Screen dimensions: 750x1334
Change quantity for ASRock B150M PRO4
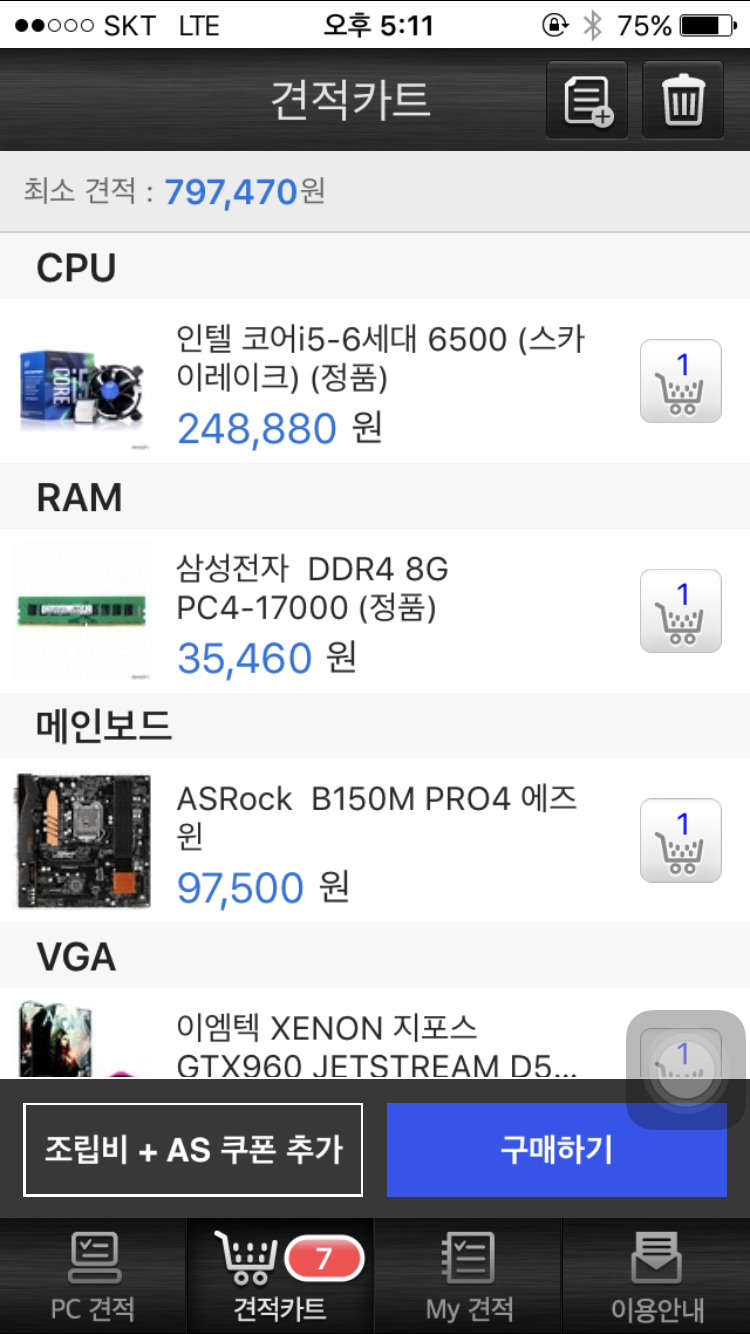681,840
